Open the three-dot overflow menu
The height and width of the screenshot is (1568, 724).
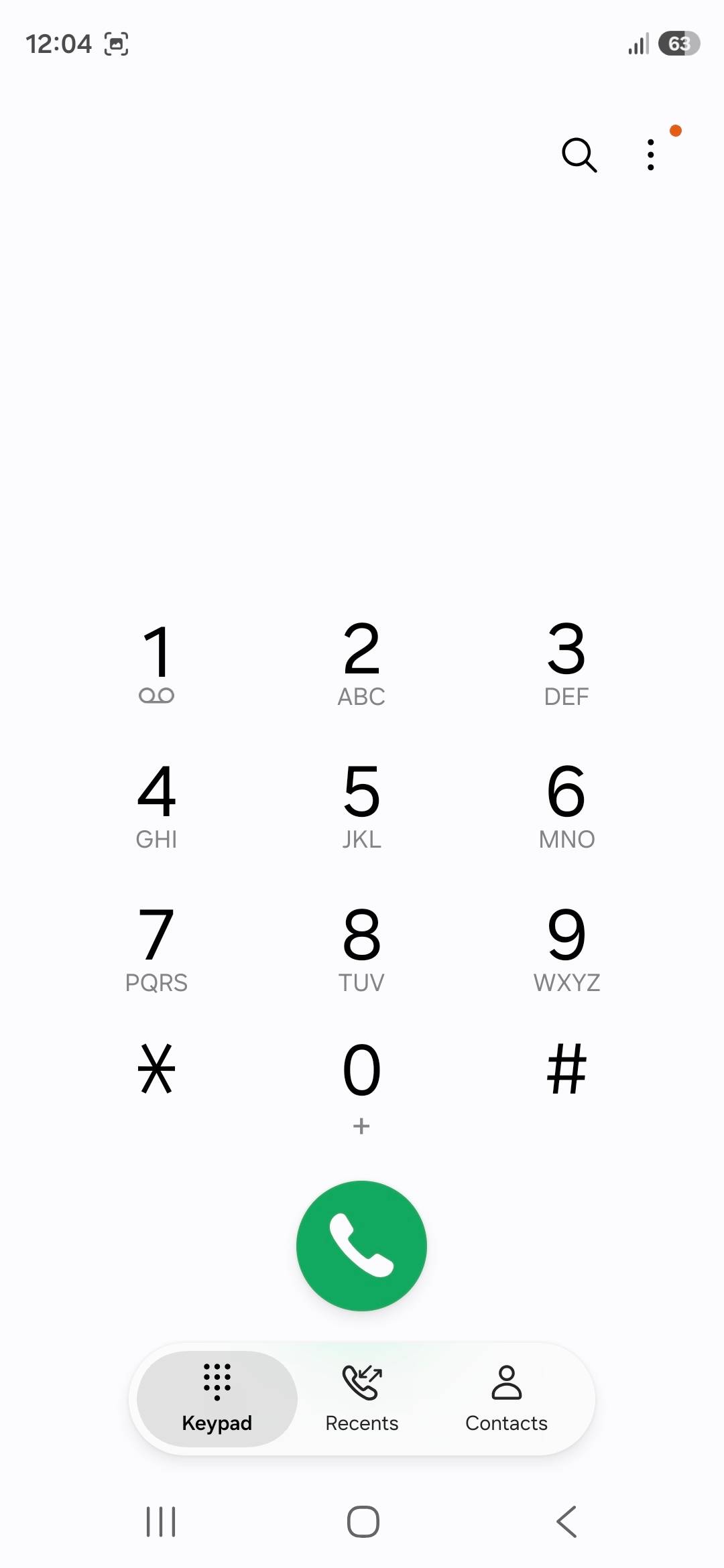pos(650,155)
